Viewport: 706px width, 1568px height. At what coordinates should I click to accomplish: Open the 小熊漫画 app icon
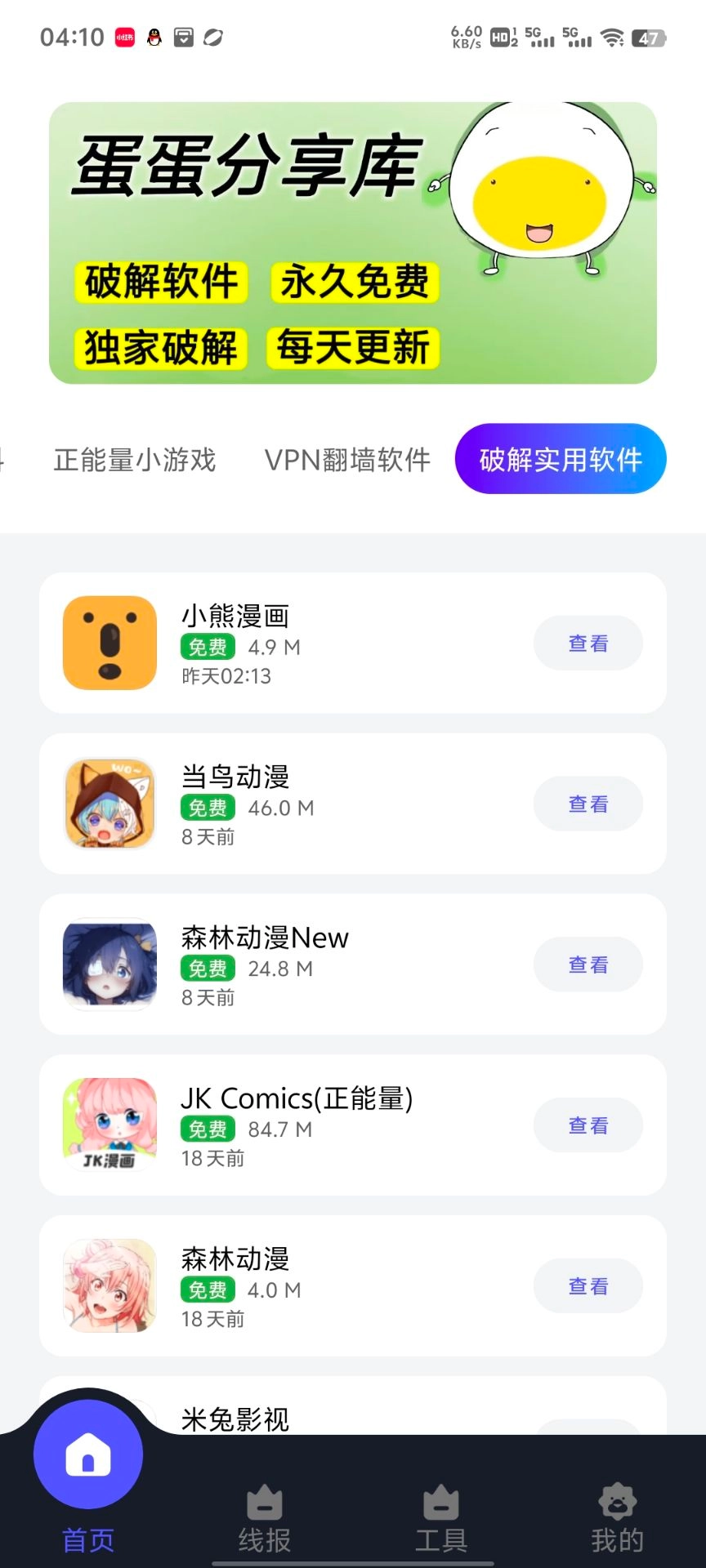[109, 643]
